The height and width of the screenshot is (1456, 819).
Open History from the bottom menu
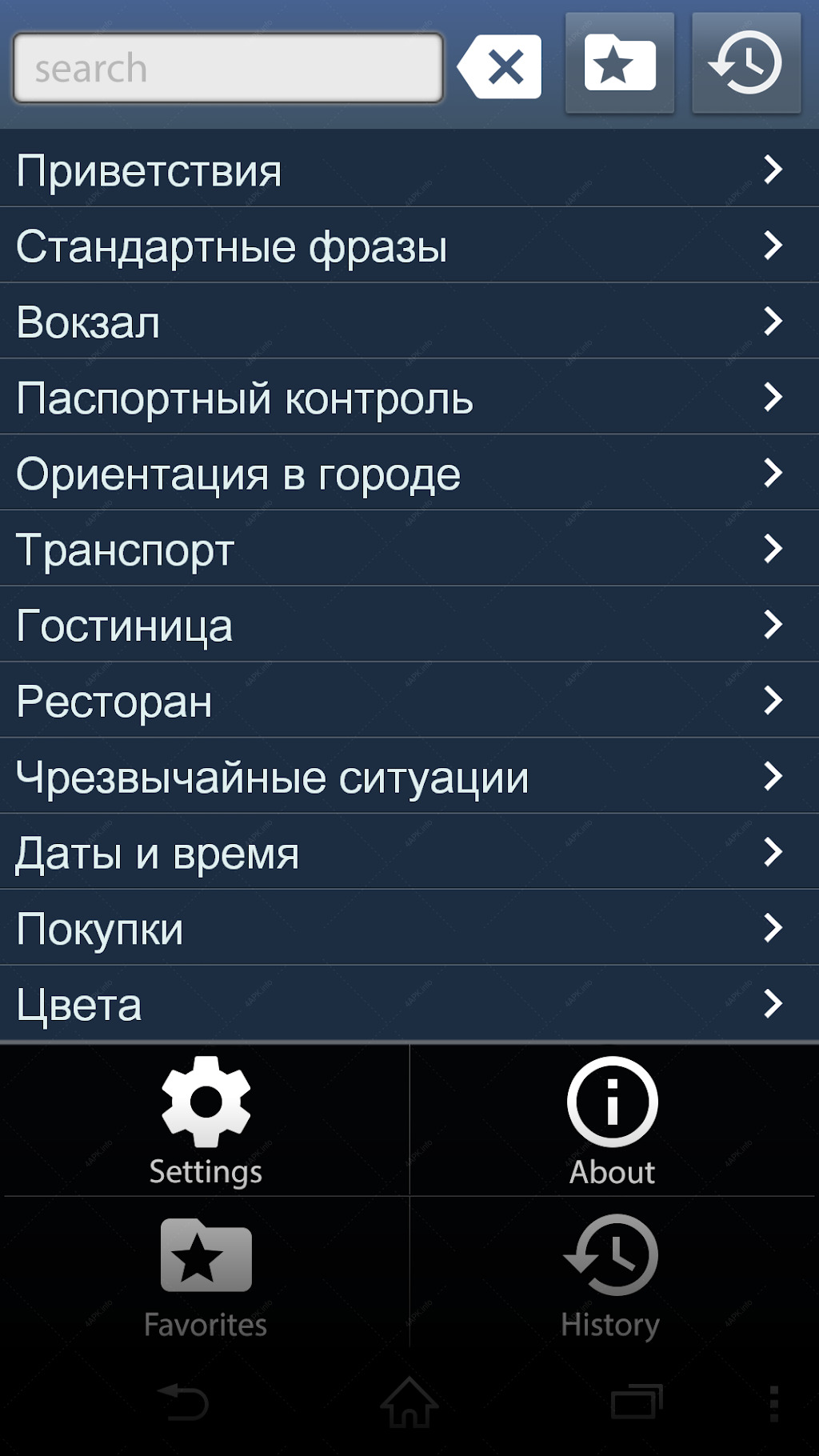click(613, 1274)
